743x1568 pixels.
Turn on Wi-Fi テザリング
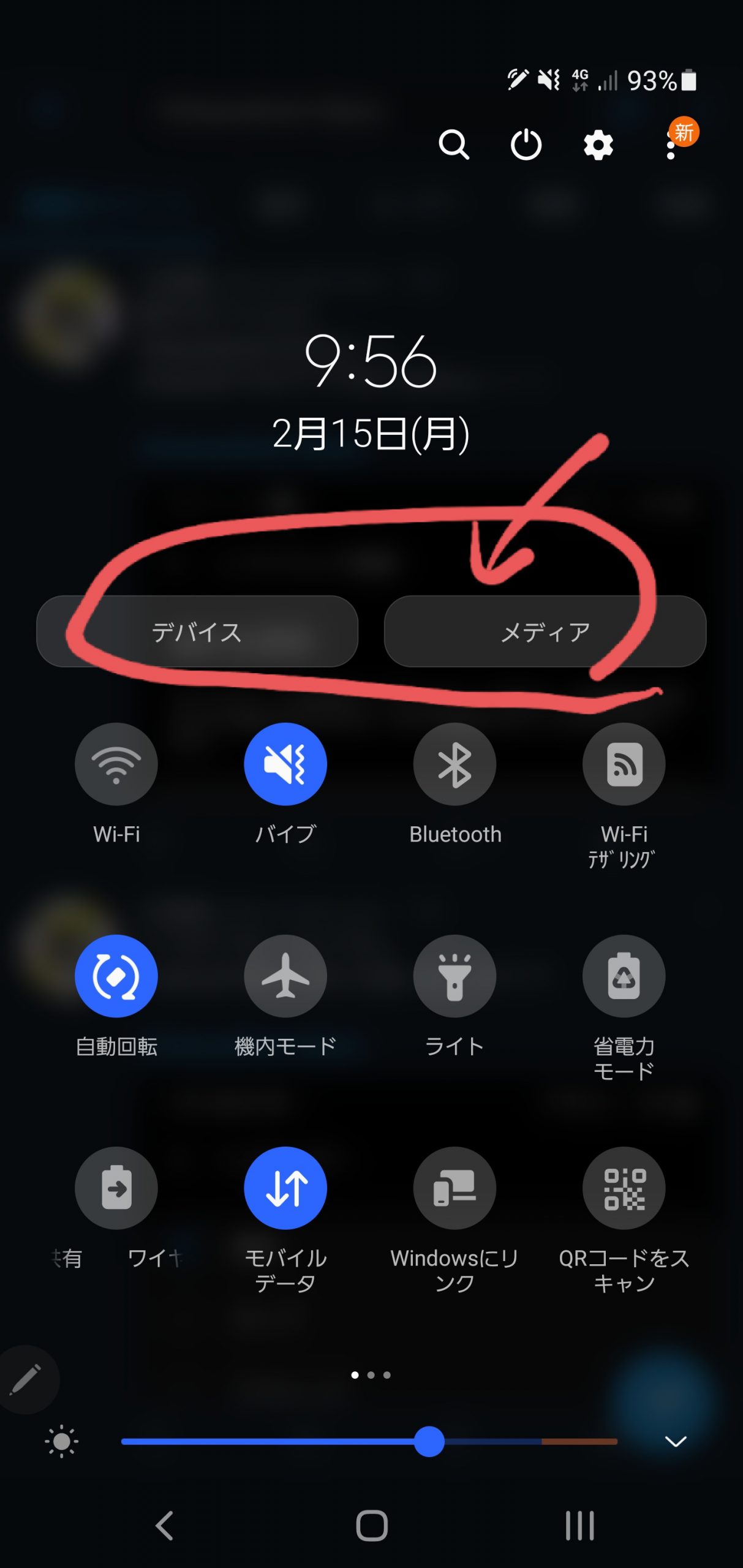pyautogui.click(x=624, y=764)
